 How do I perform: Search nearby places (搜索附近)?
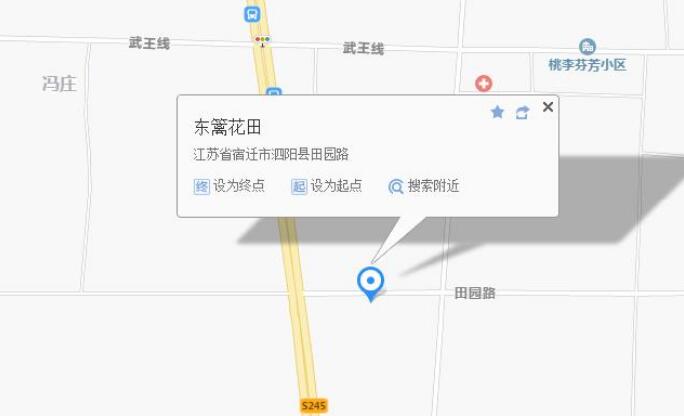[x=425, y=186]
